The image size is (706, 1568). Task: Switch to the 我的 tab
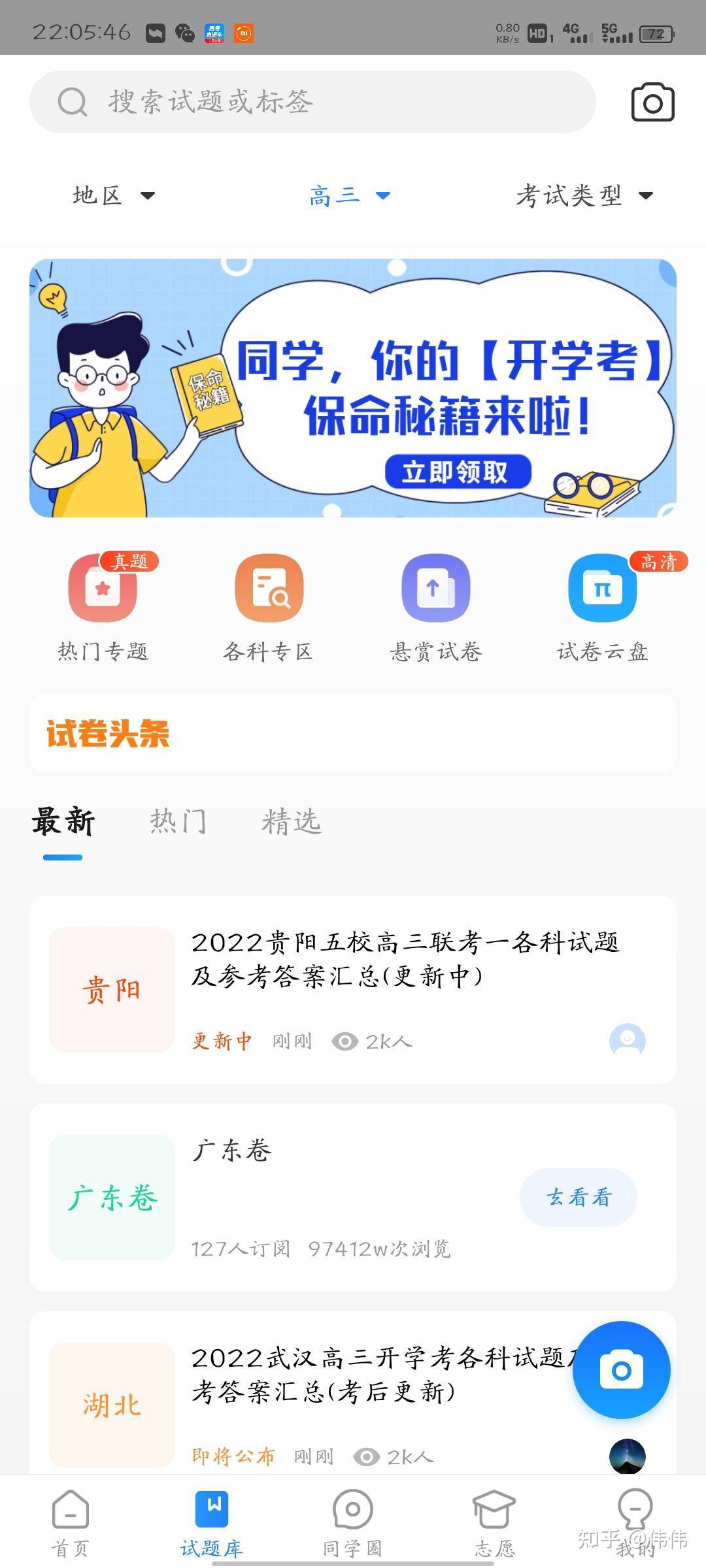634,1521
